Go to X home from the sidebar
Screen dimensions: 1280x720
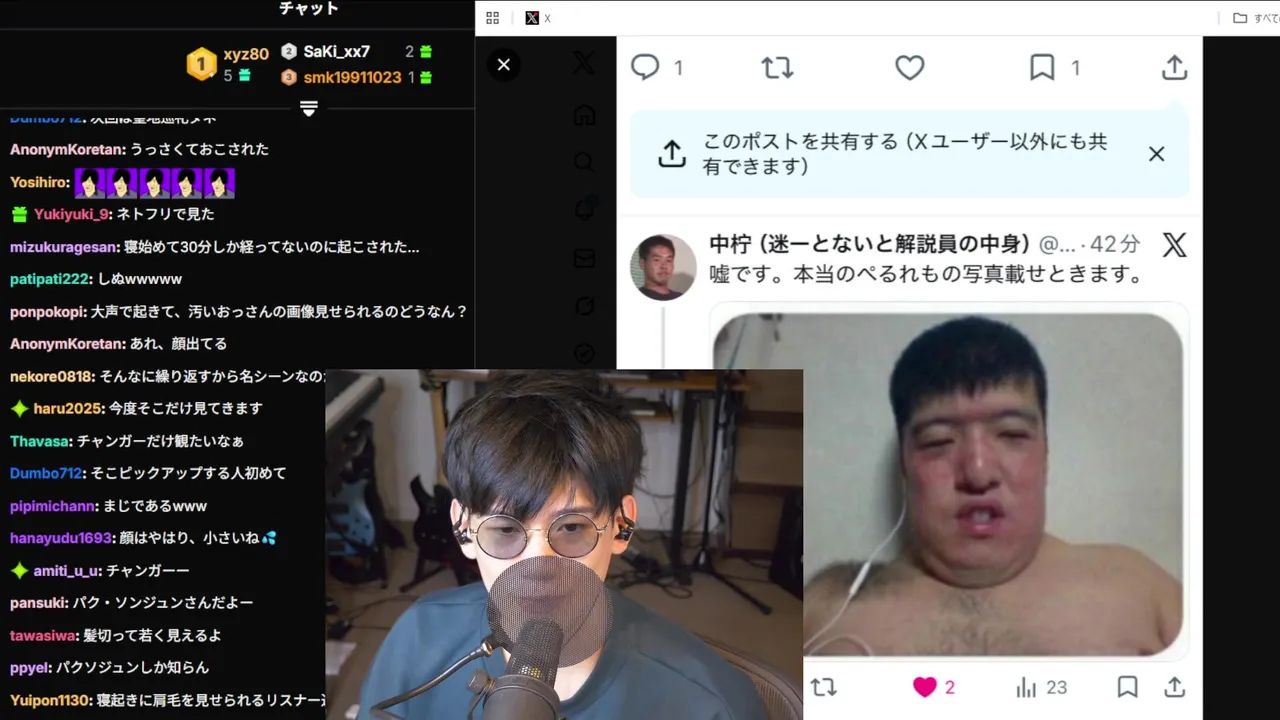point(584,115)
